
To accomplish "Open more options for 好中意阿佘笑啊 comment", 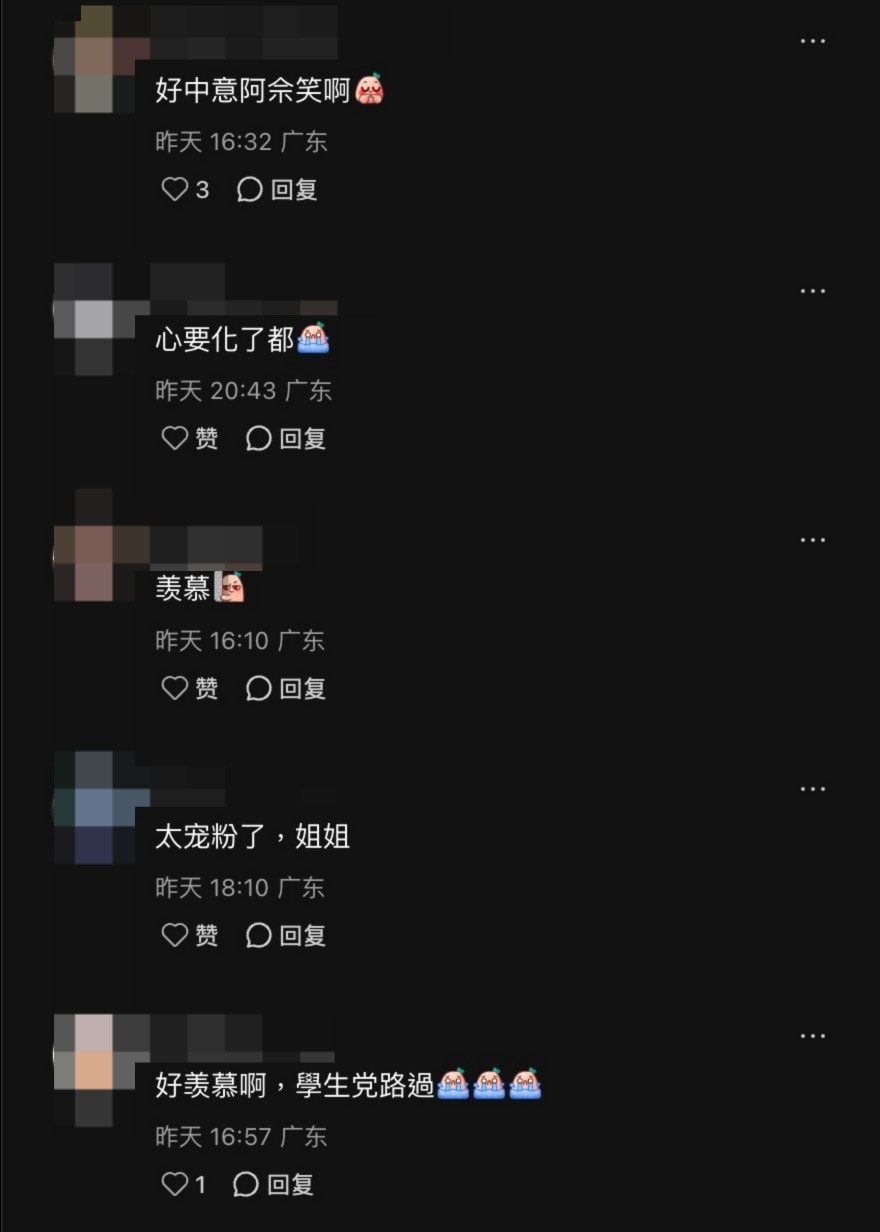I will (812, 41).
